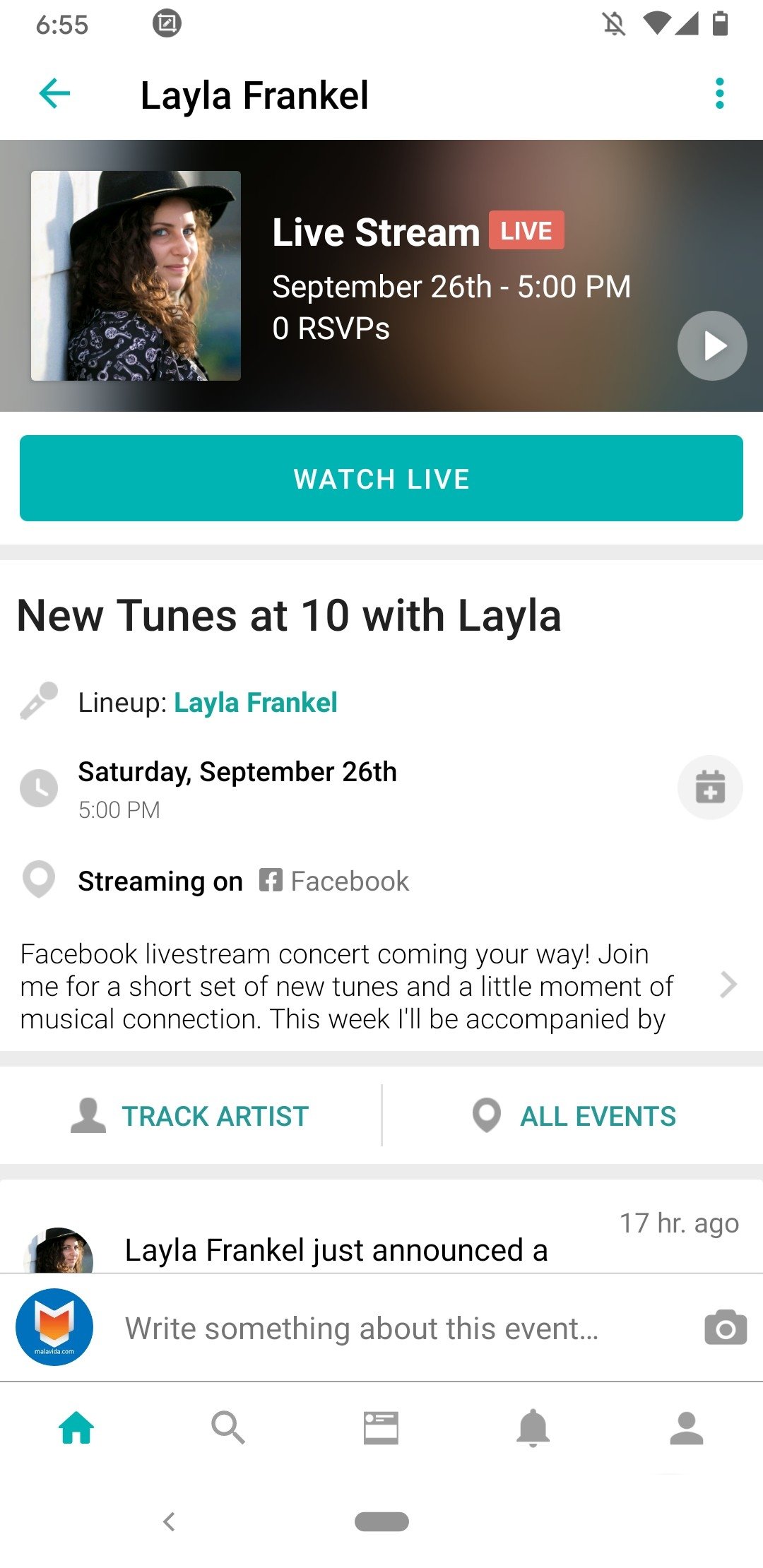This screenshot has height=1568, width=763.
Task: Open the notifications bell tab
Action: click(533, 1428)
